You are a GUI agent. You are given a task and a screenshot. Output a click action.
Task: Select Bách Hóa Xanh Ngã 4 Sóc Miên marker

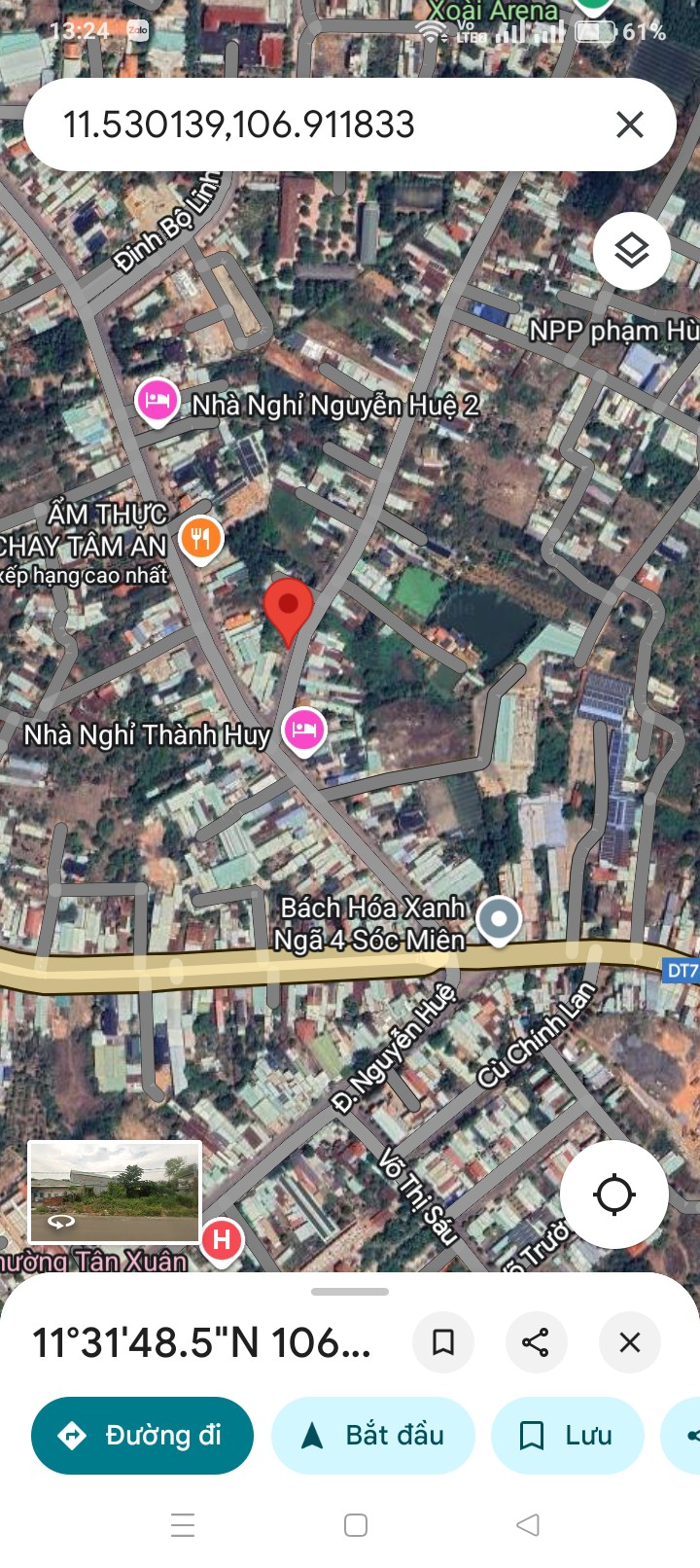point(499,919)
